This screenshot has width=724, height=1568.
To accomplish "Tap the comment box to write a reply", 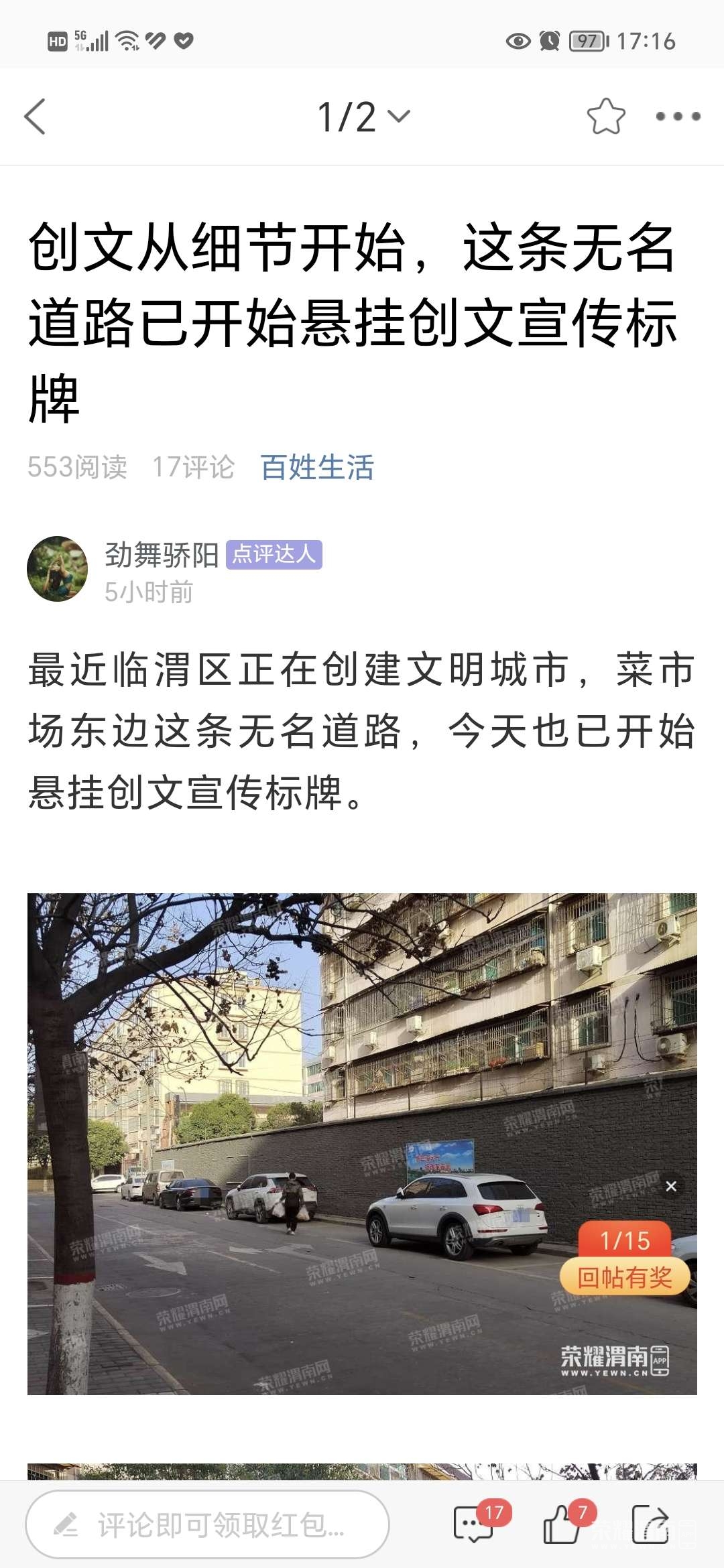I will point(208,1525).
